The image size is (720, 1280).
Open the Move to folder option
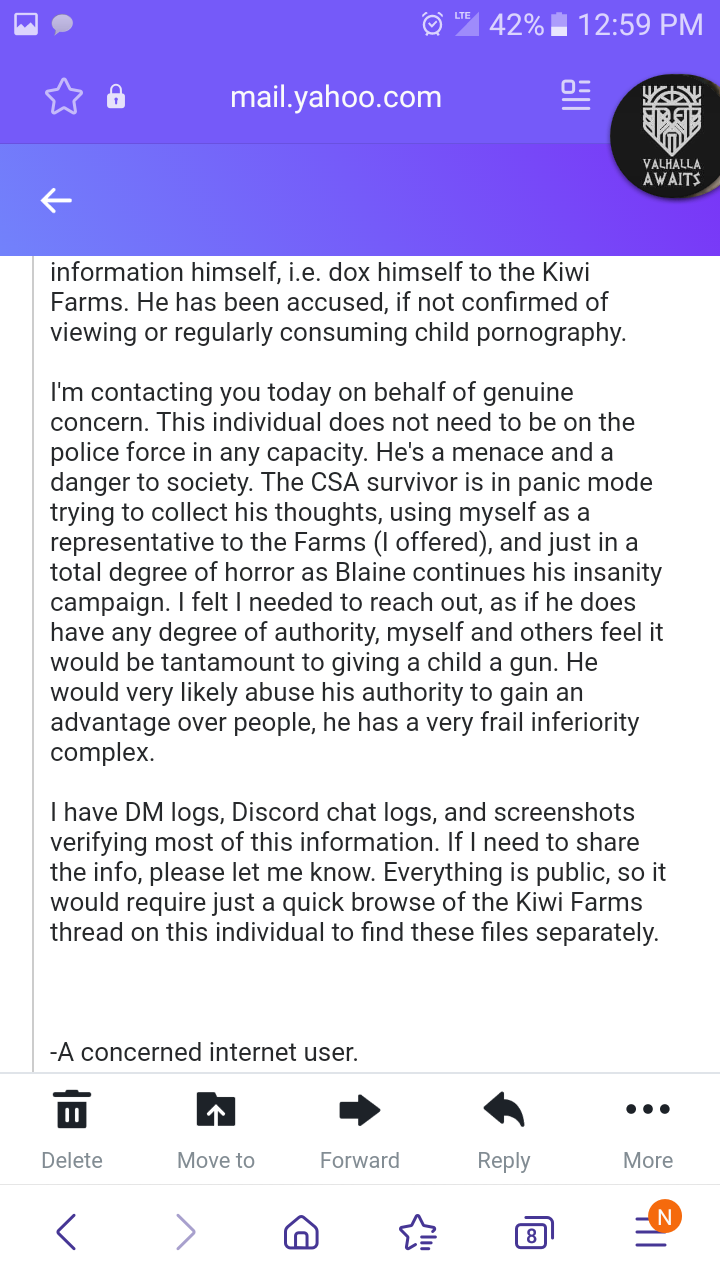216,1131
